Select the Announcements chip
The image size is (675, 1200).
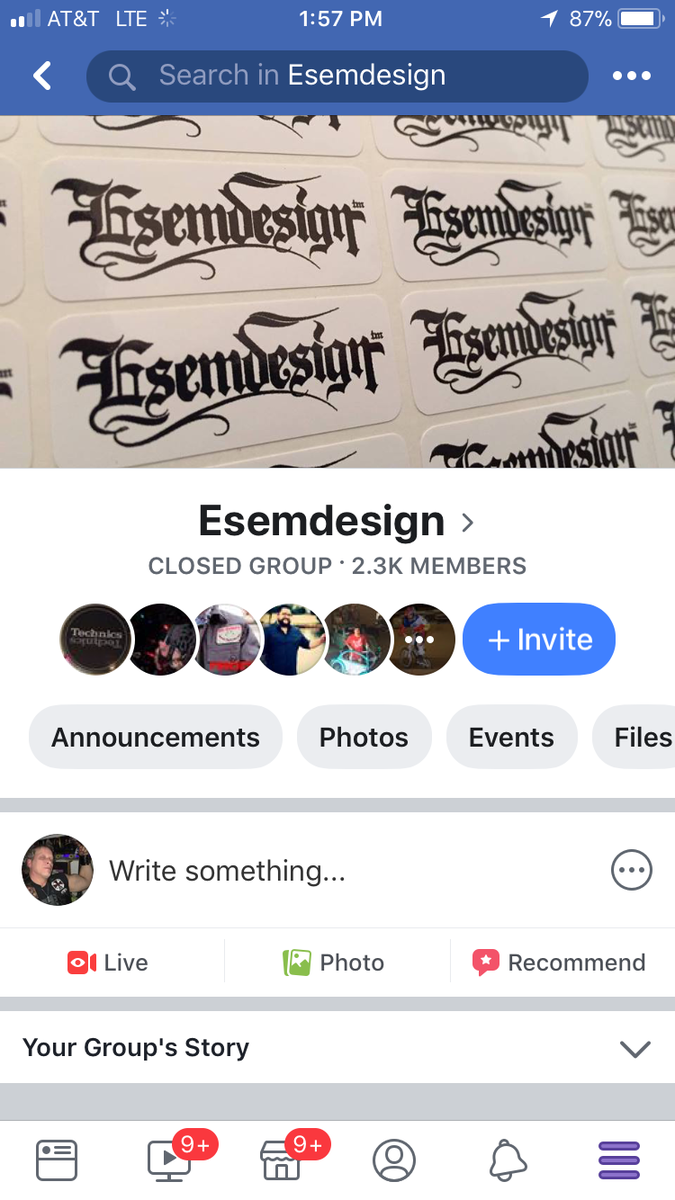156,737
